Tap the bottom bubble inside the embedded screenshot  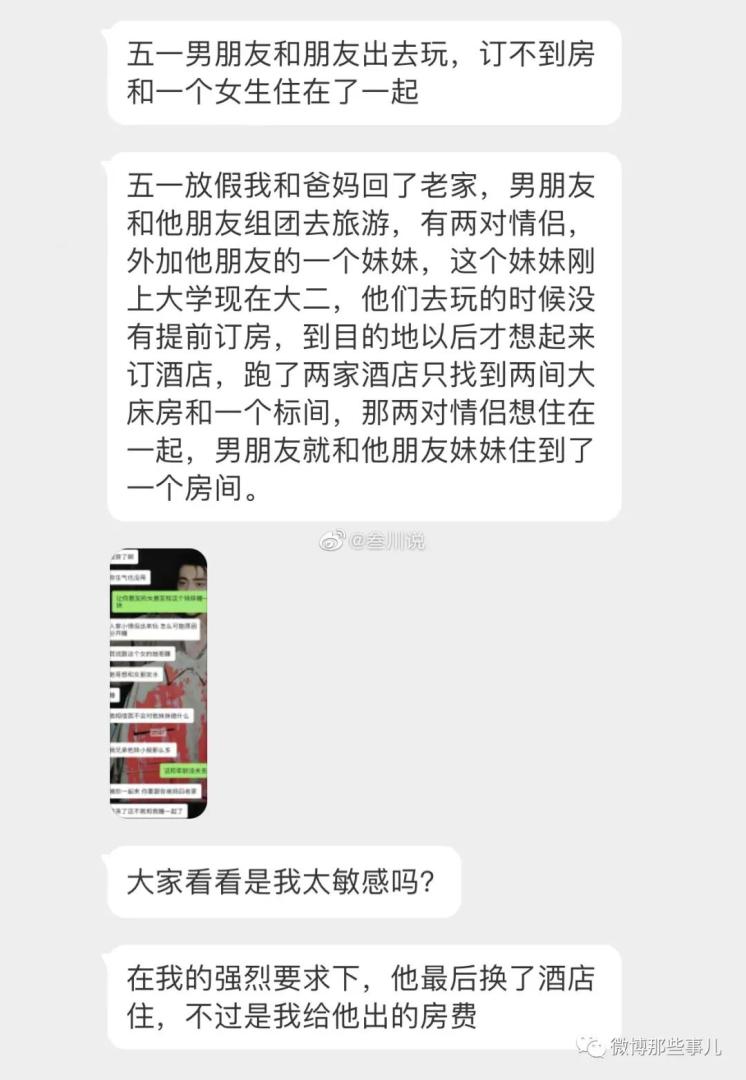[x=150, y=812]
